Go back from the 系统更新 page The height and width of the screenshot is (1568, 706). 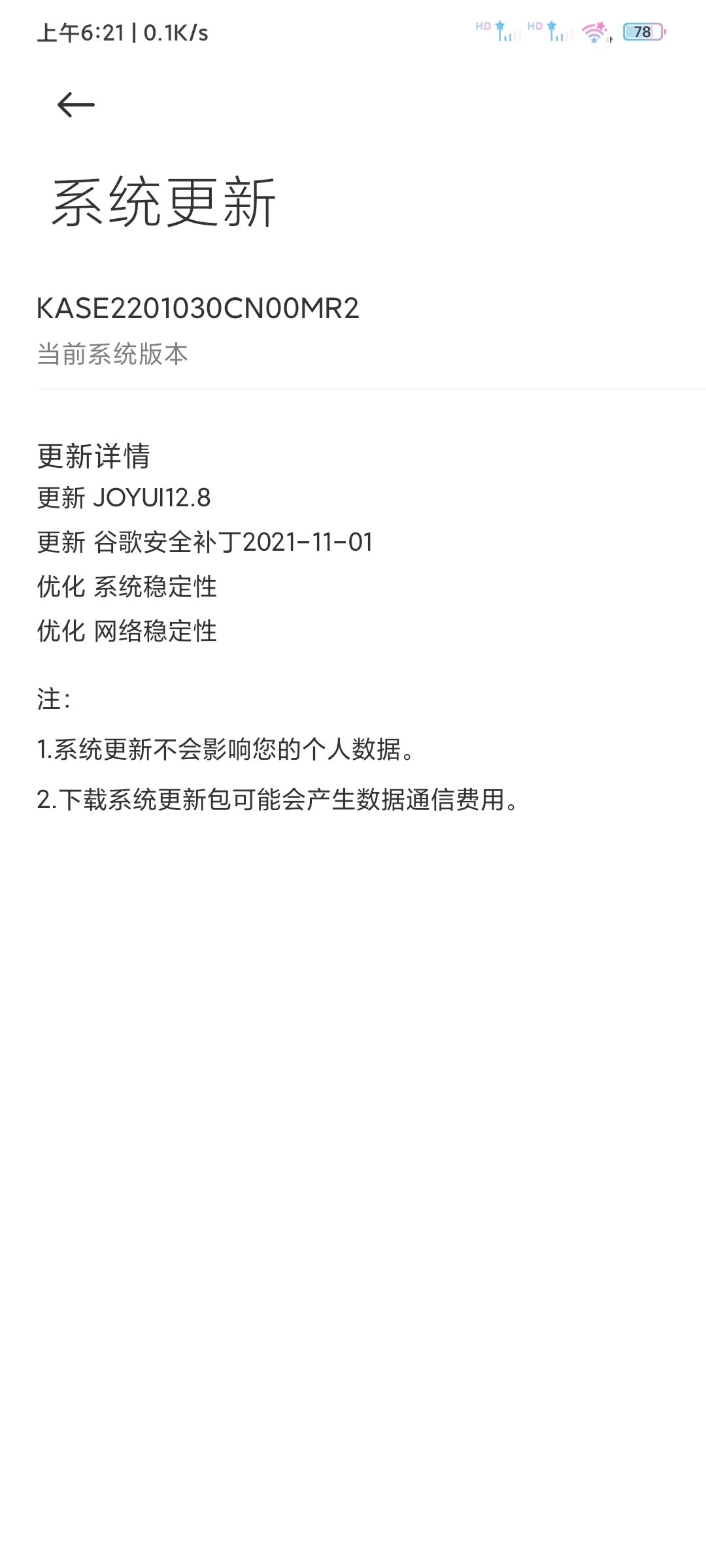coord(76,105)
